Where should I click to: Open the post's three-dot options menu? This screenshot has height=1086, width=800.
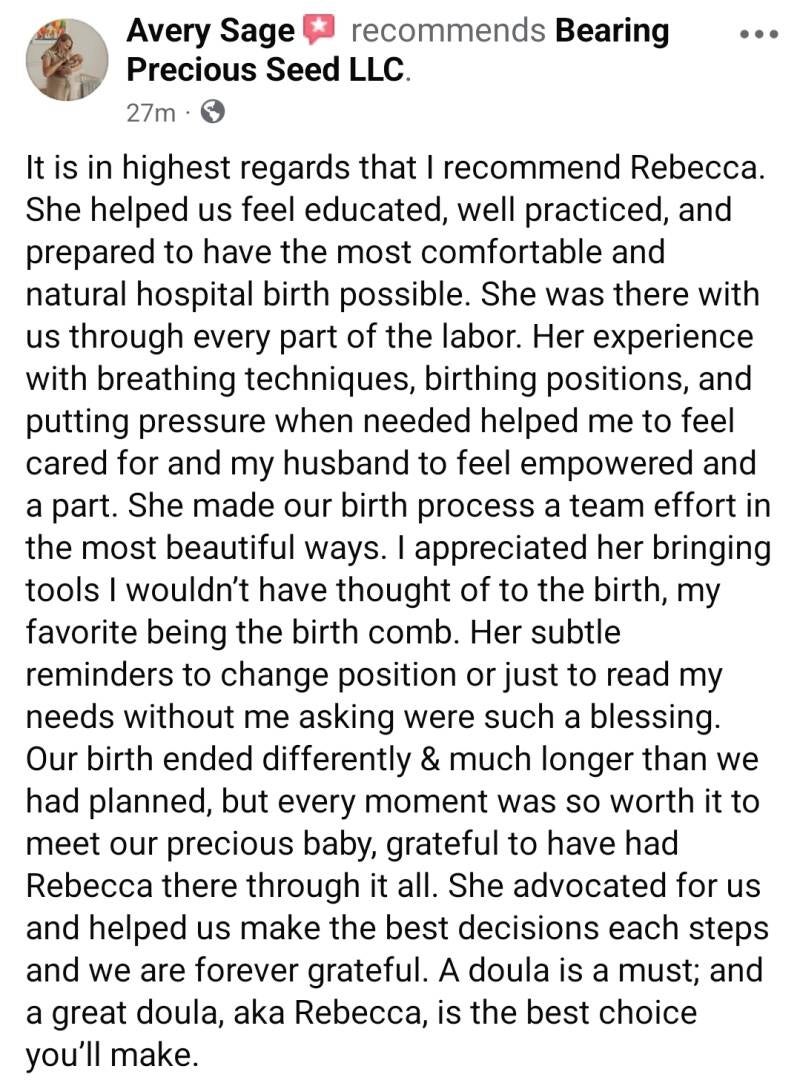[756, 33]
